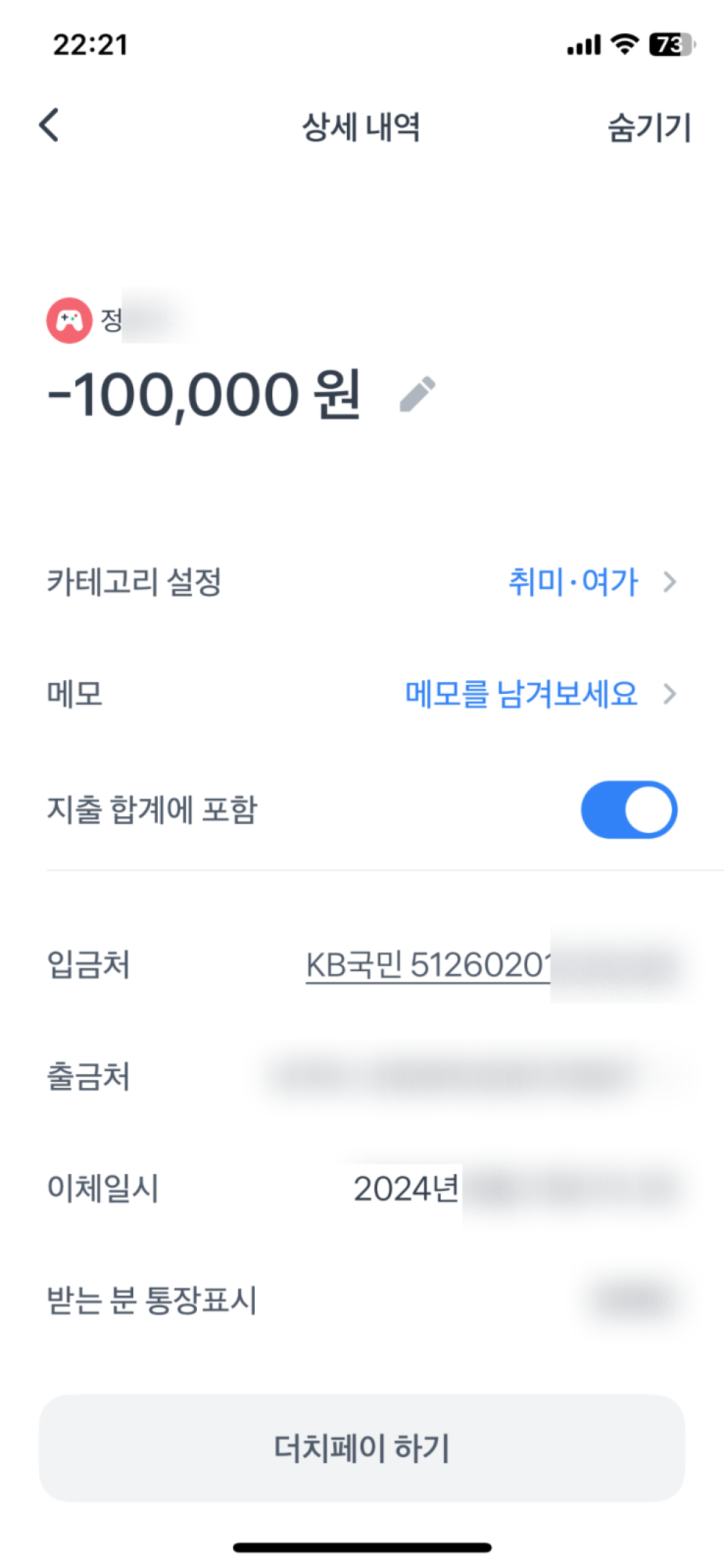
Task: Toggle off 지출 합계에 포함 switch
Action: coord(628,809)
